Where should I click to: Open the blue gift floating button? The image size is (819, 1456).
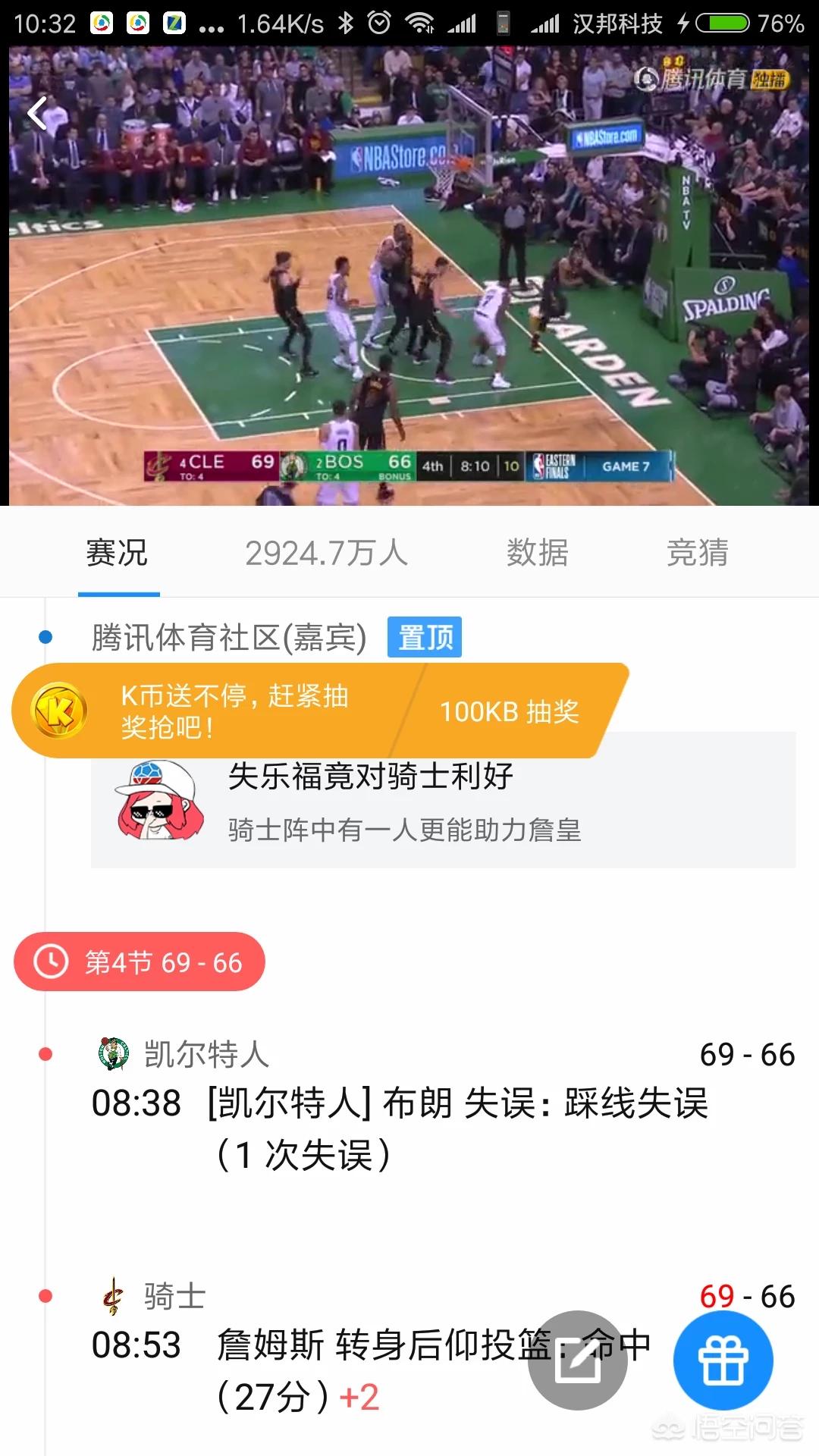click(x=723, y=1360)
